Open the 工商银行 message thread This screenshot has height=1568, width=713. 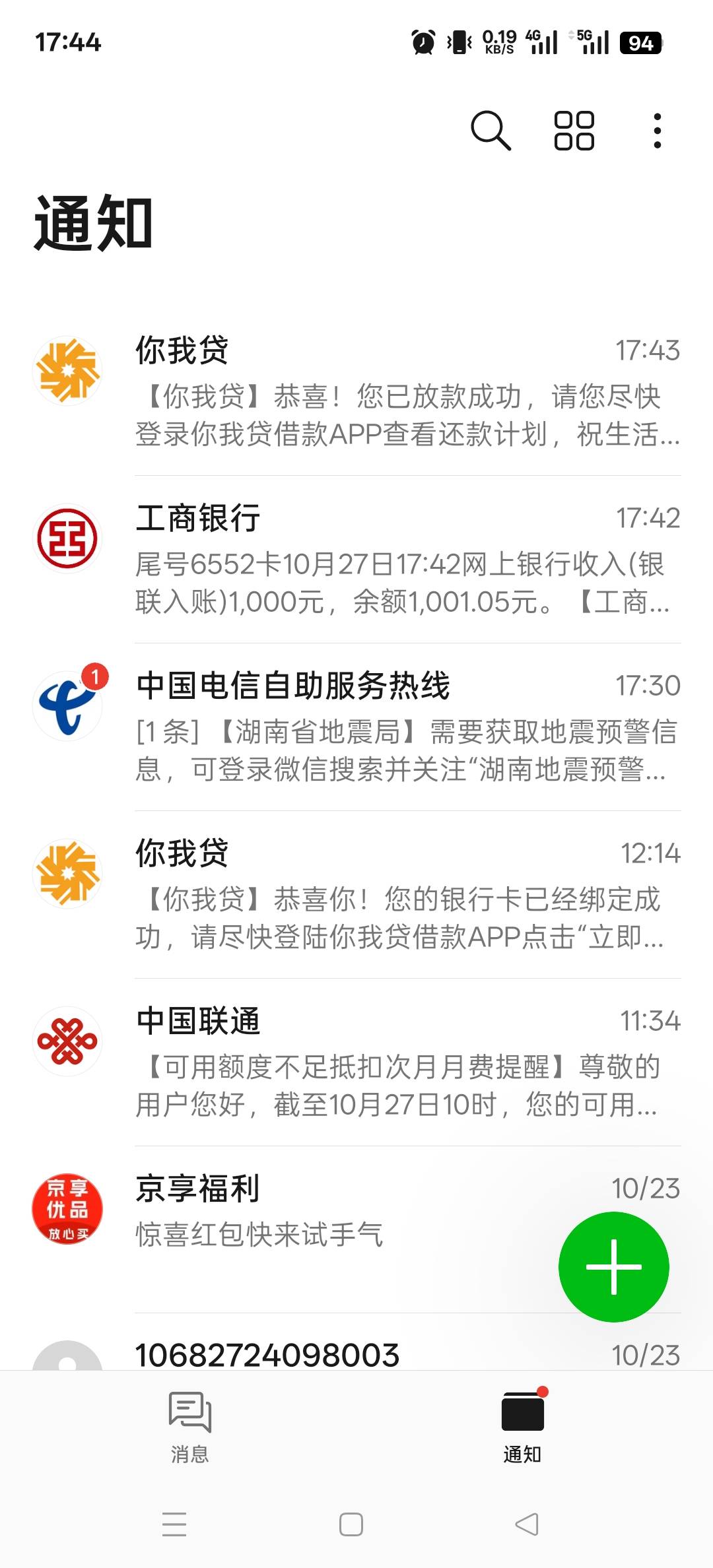[407, 560]
